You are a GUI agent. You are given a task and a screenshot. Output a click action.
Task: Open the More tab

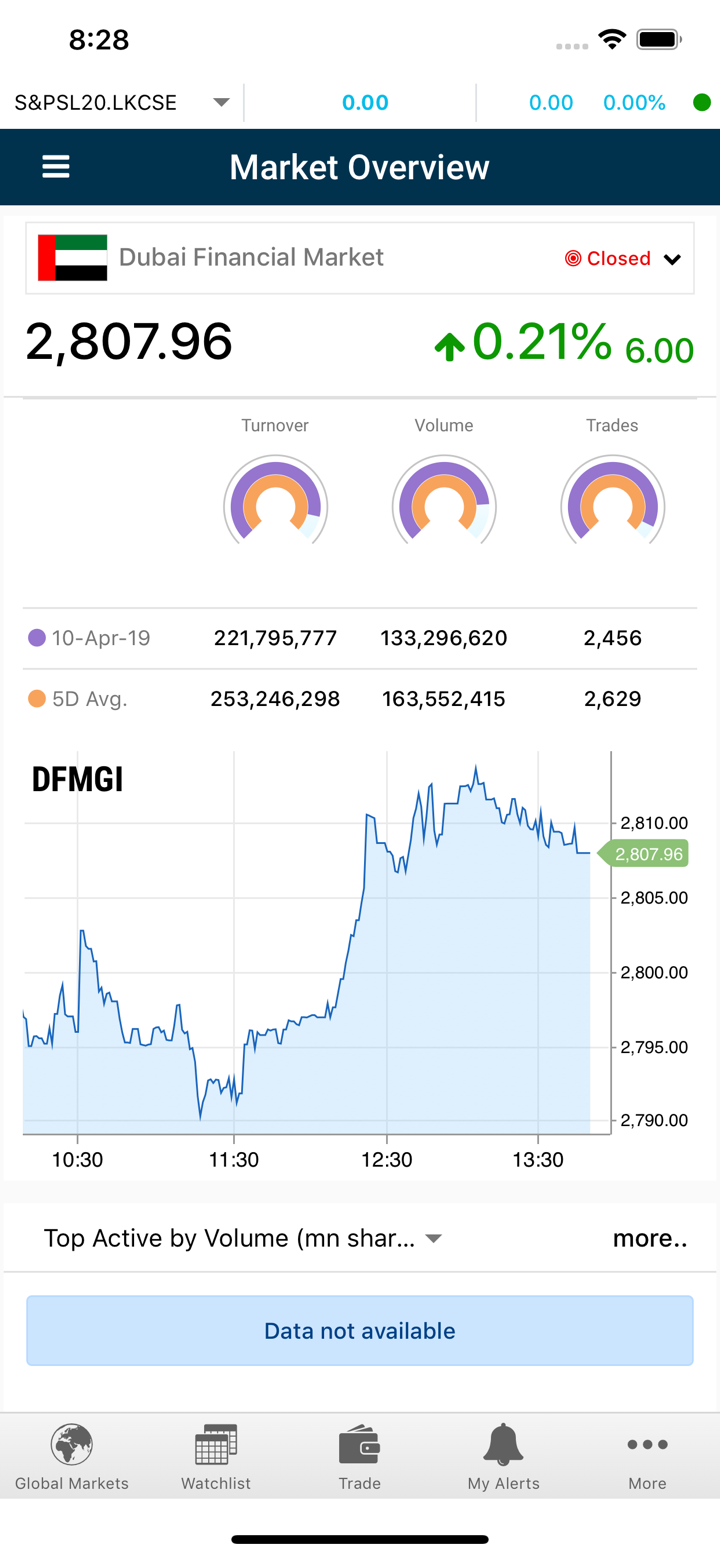tap(647, 1458)
